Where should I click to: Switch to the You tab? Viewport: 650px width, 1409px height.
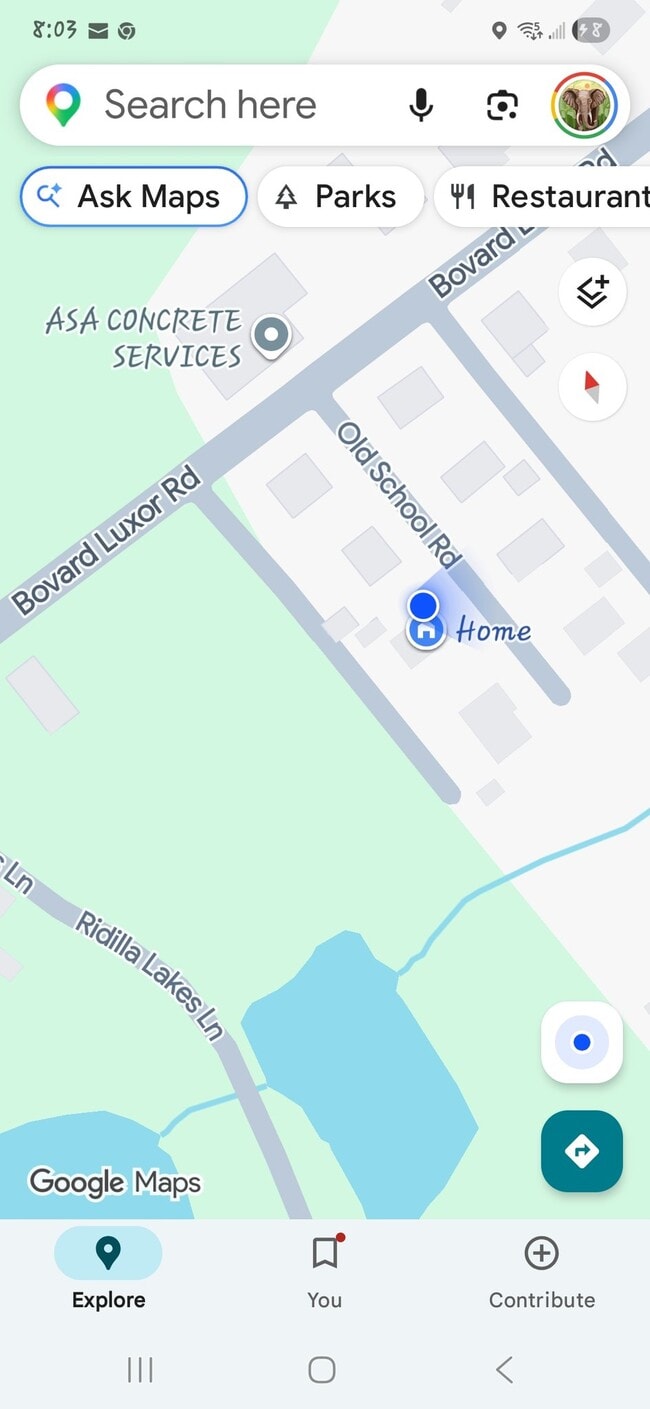[x=324, y=1268]
